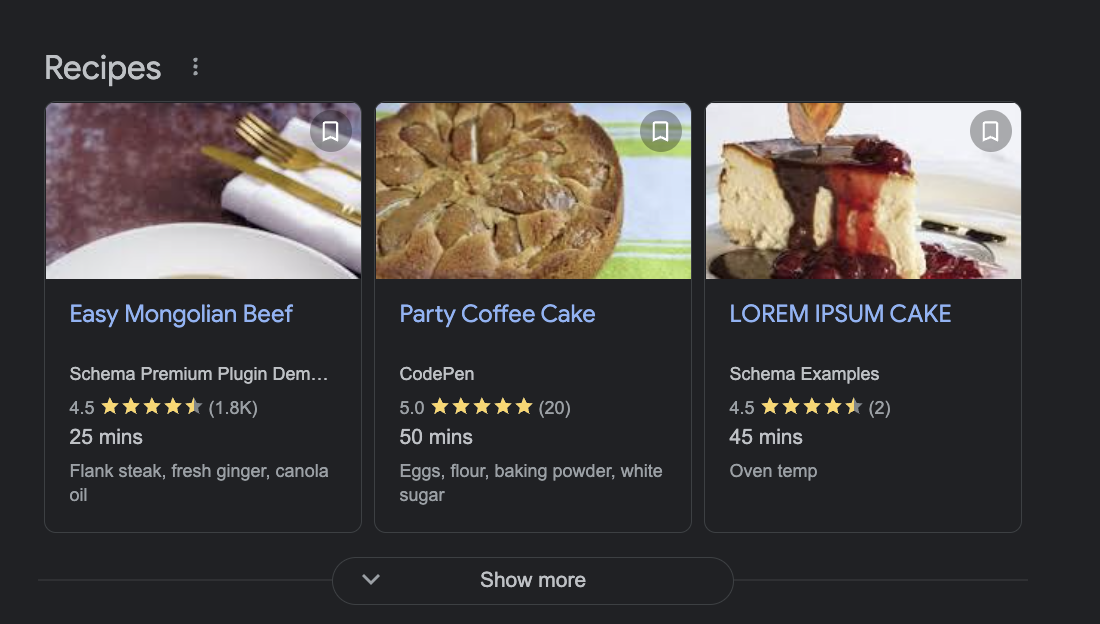Bookmark the LOREM IPSUM CAKE recipe
Image resolution: width=1100 pixels, height=624 pixels.
991,131
